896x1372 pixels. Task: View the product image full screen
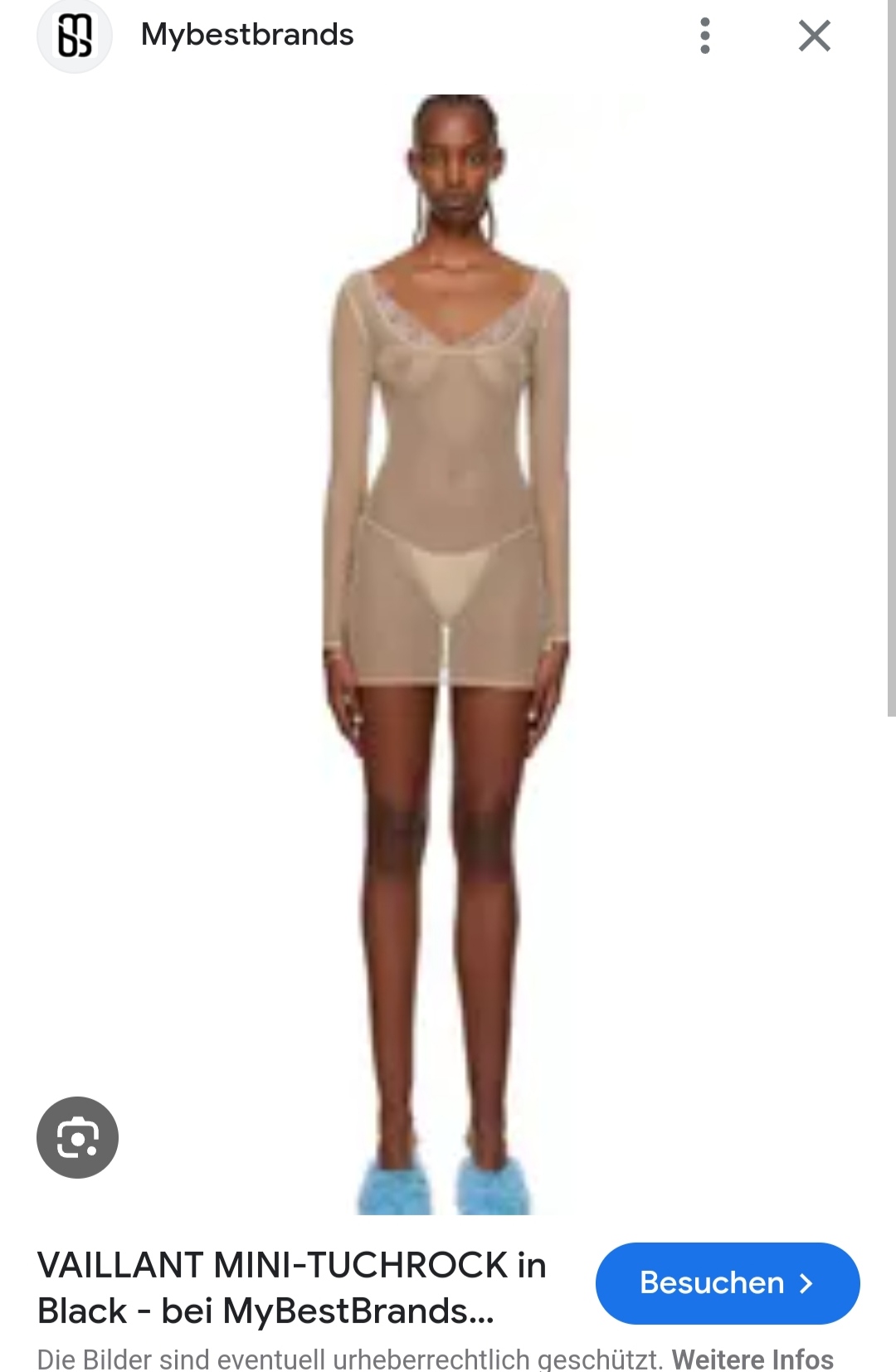click(x=448, y=654)
